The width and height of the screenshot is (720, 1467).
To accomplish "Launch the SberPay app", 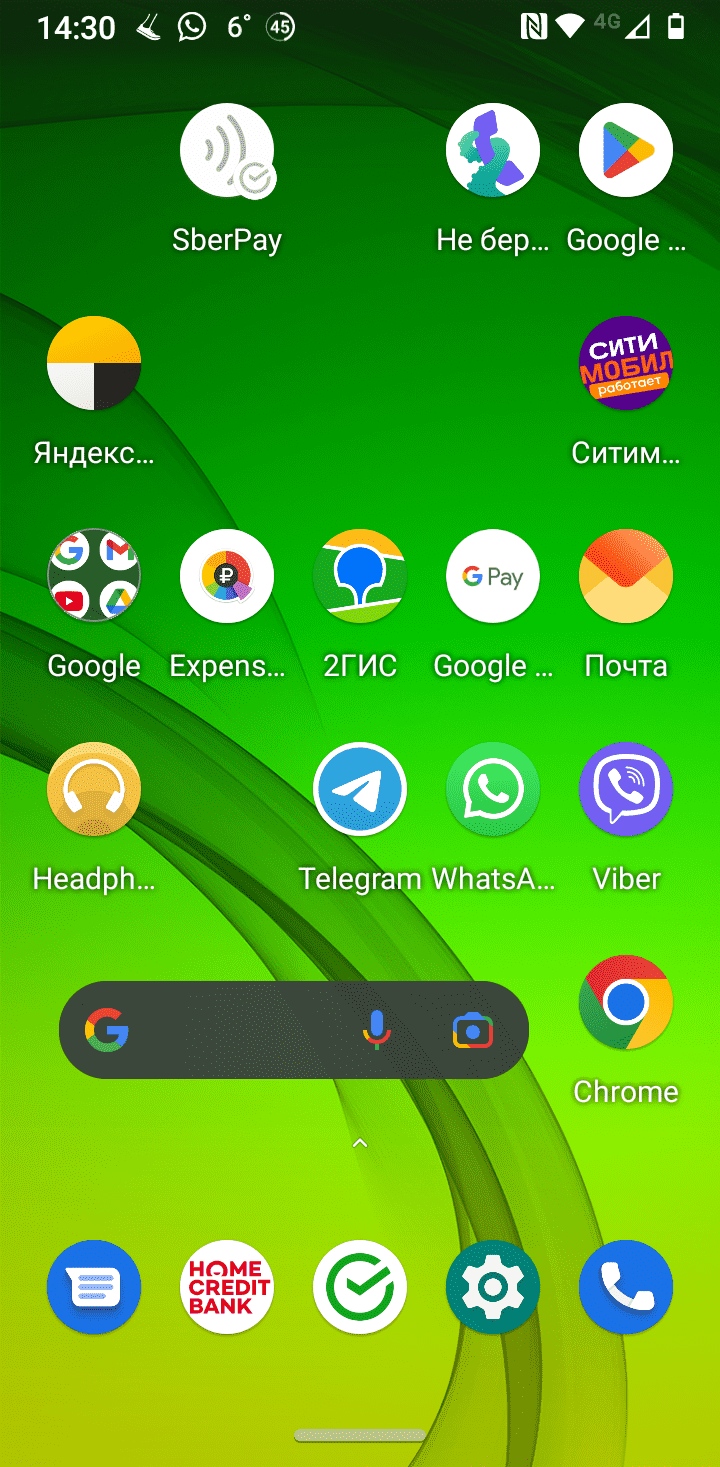I will [227, 151].
